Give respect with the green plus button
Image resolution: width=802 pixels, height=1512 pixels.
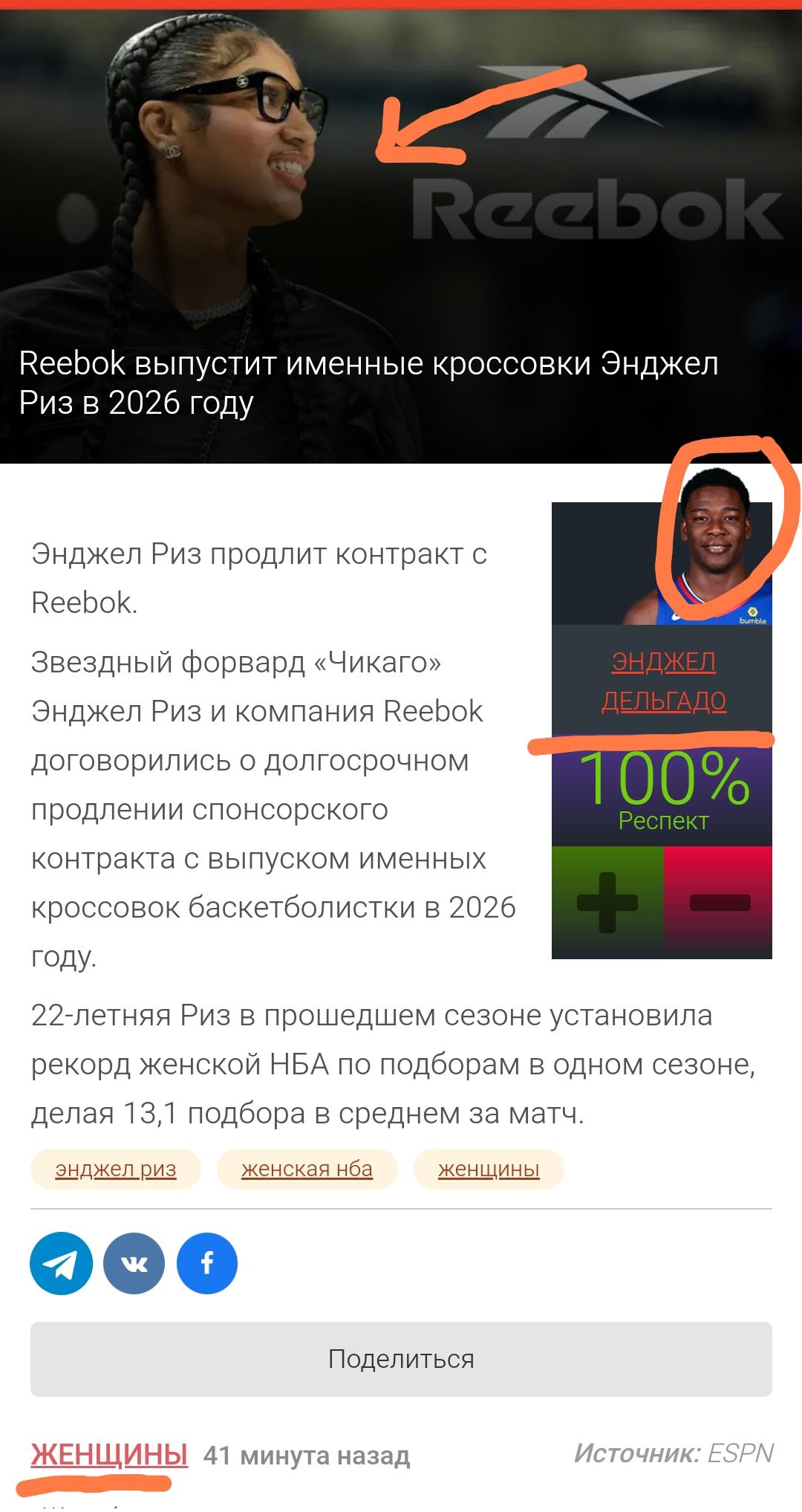[x=607, y=902]
